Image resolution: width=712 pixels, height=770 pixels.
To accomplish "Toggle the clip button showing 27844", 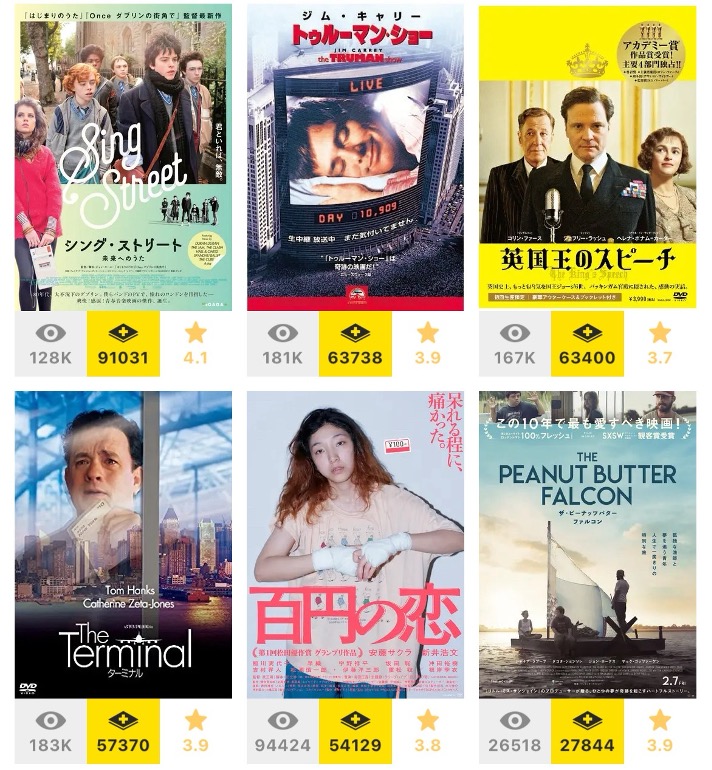I will pyautogui.click(x=587, y=731).
